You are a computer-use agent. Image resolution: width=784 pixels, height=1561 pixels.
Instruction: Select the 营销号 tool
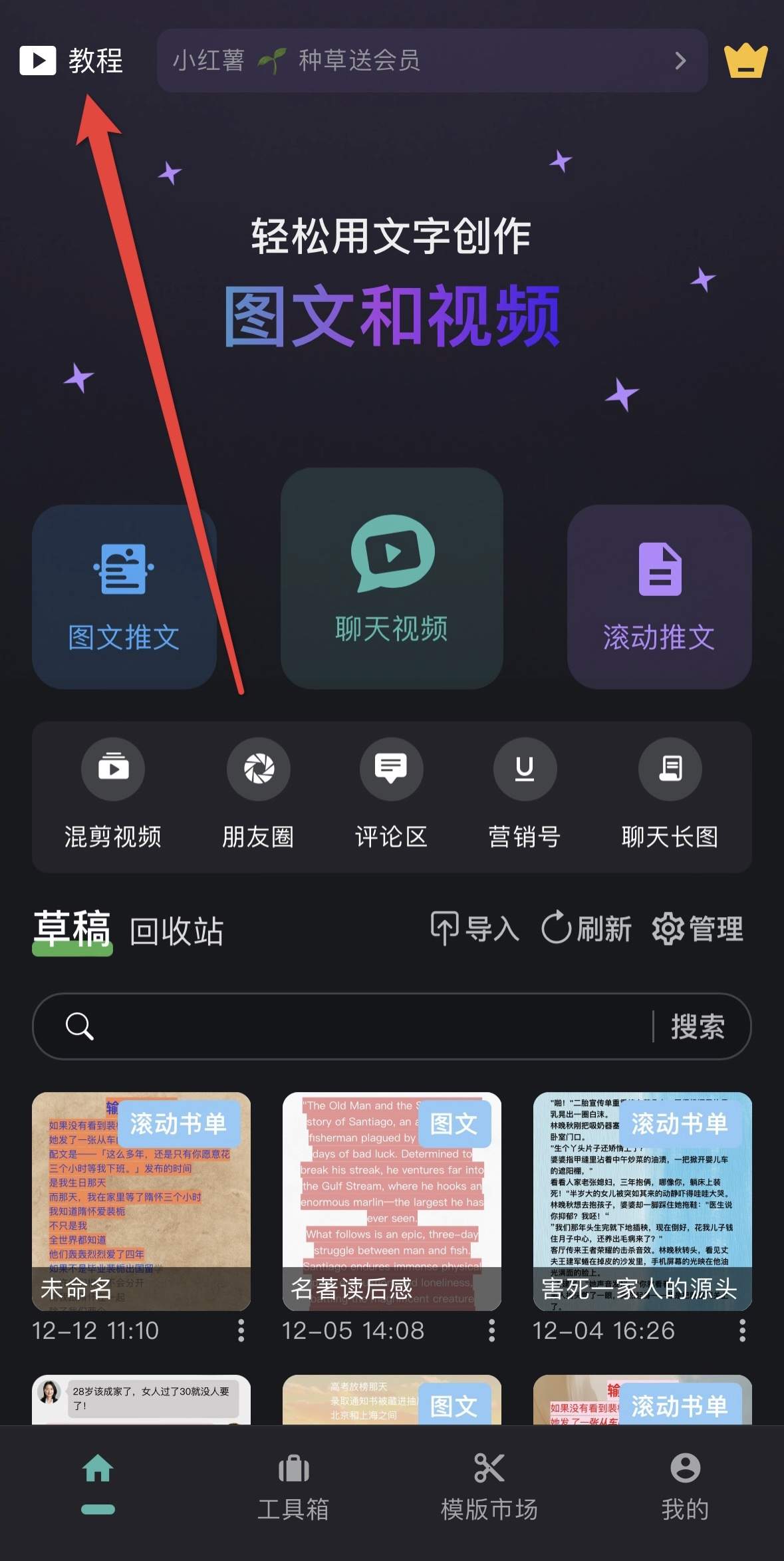(x=524, y=793)
